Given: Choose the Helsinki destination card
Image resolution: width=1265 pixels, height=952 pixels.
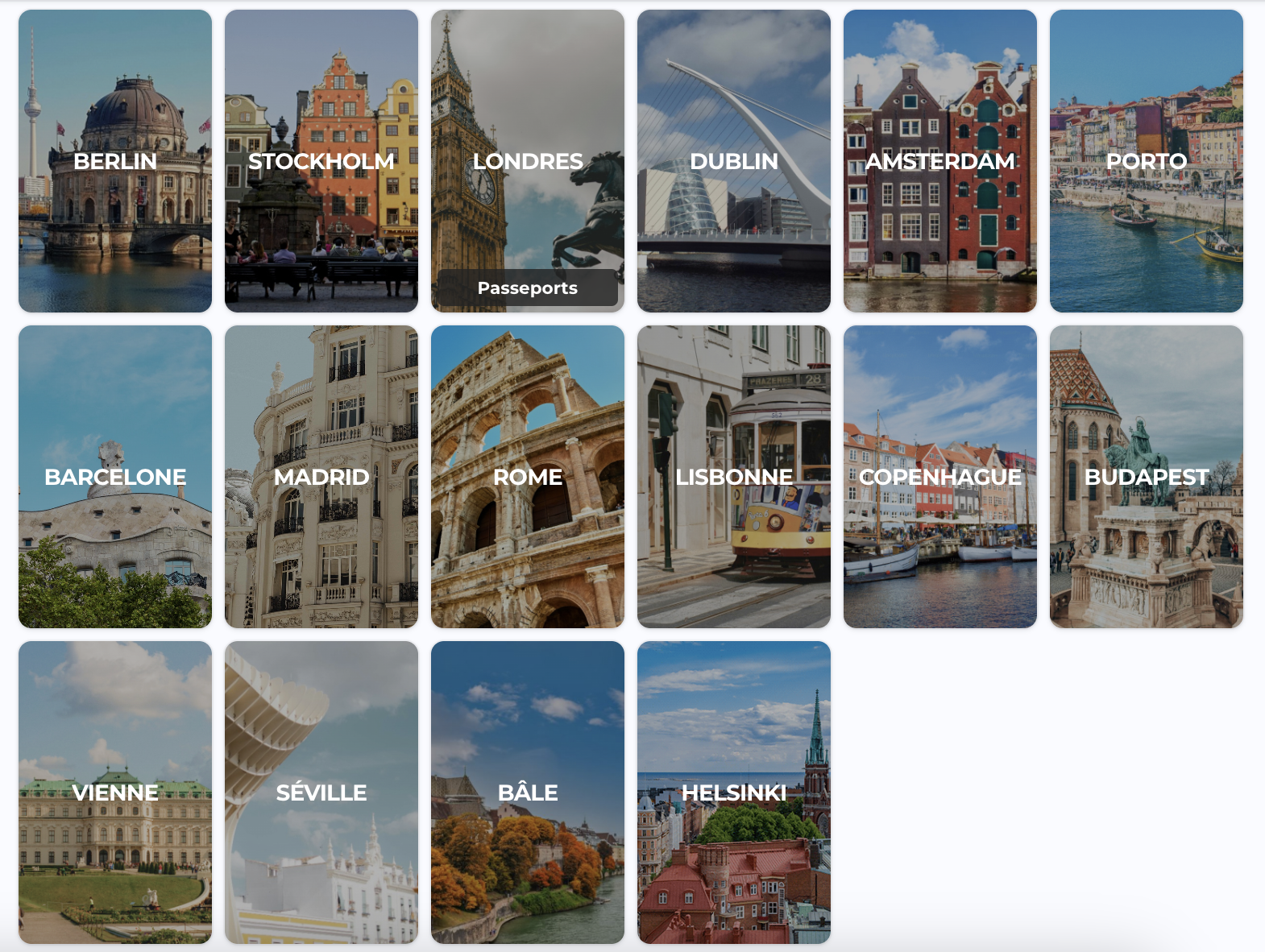Looking at the screenshot, I should tap(734, 793).
